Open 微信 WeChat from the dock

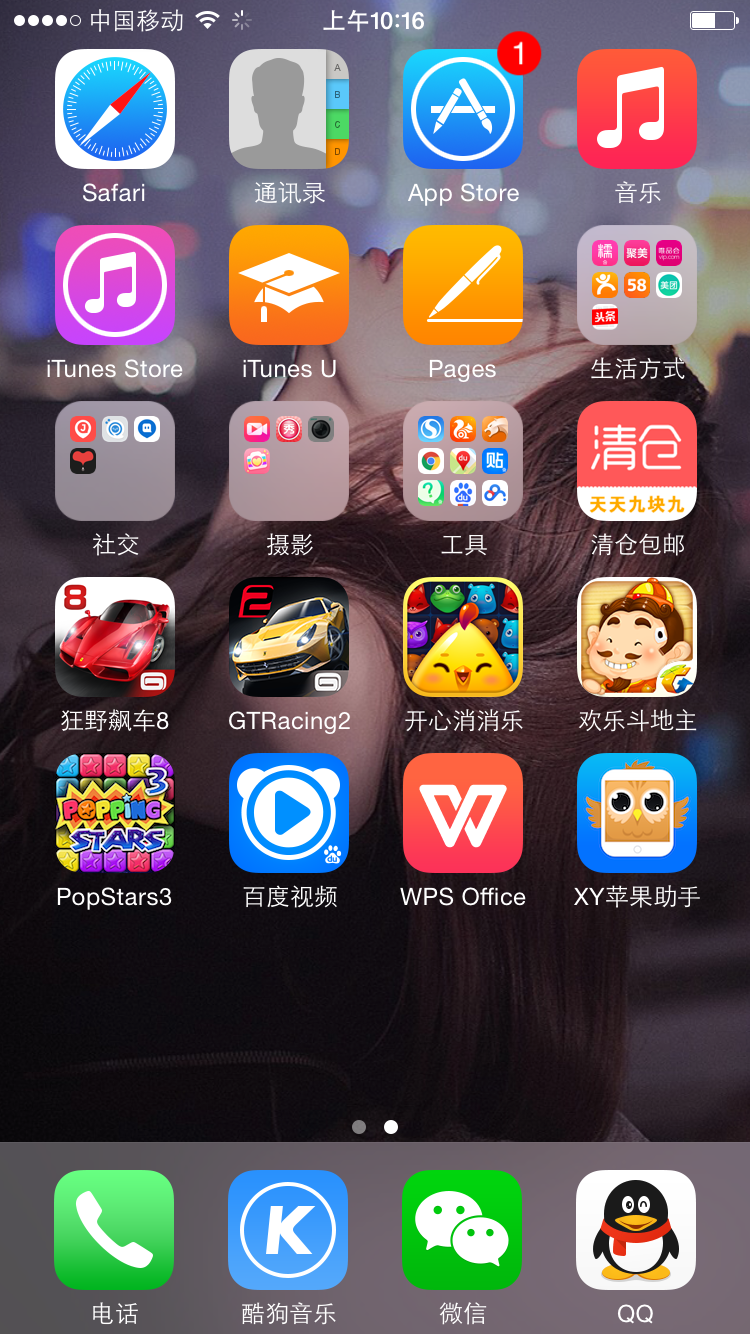pos(462,1230)
